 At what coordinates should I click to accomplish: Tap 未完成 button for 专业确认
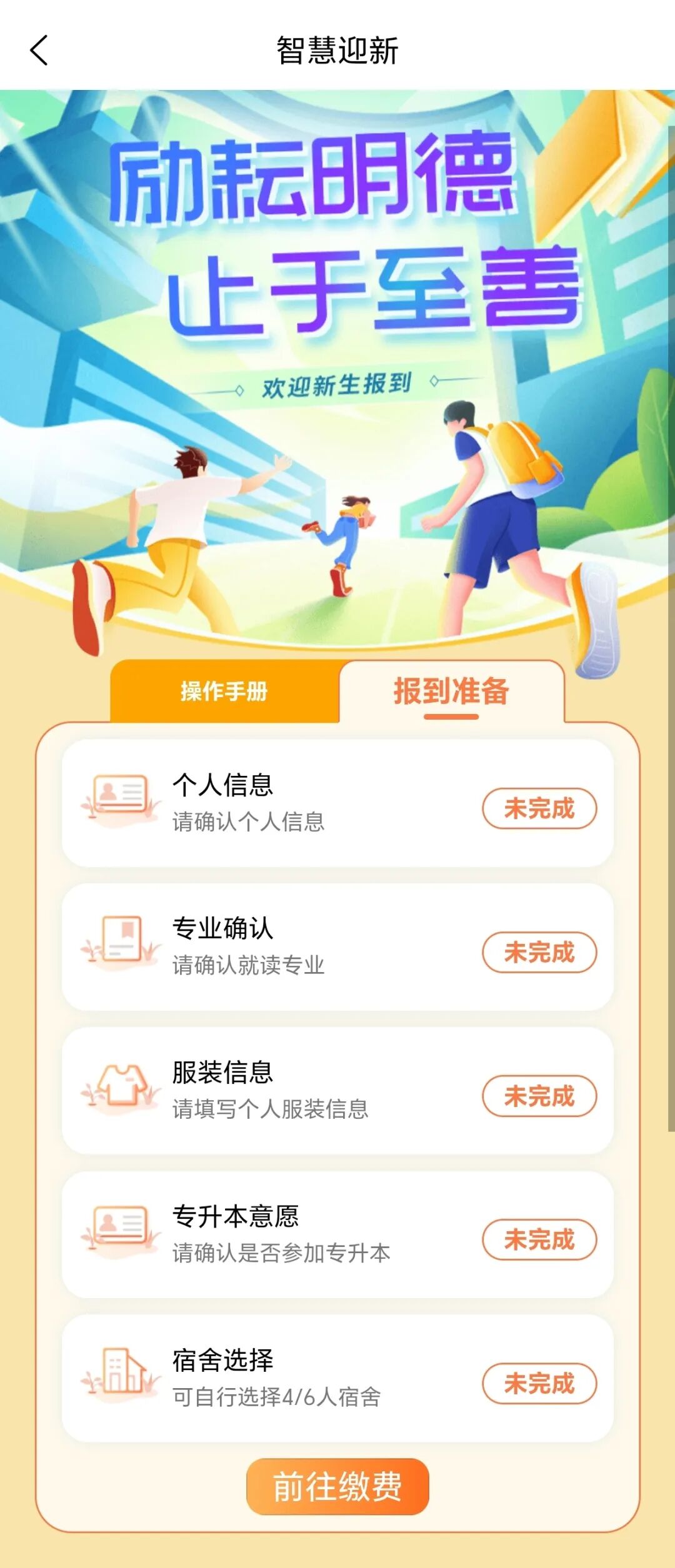click(x=539, y=952)
